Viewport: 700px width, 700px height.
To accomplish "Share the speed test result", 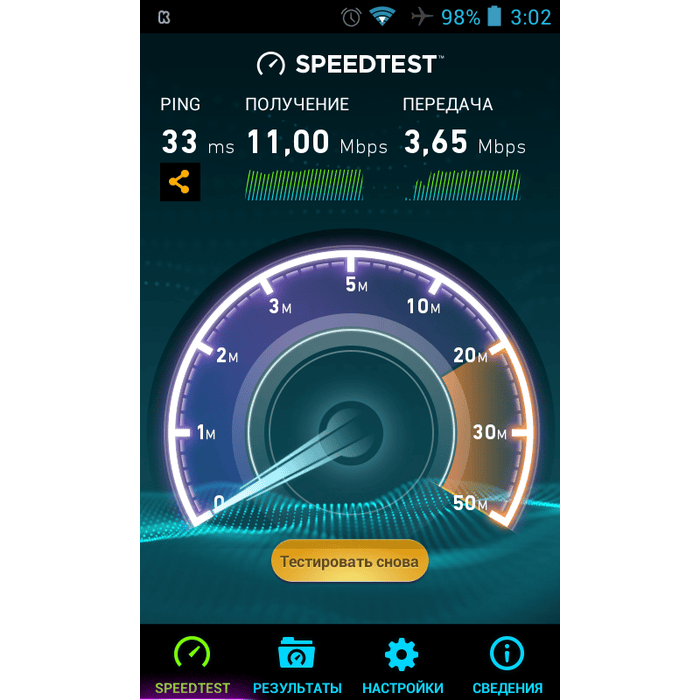I will tap(180, 182).
